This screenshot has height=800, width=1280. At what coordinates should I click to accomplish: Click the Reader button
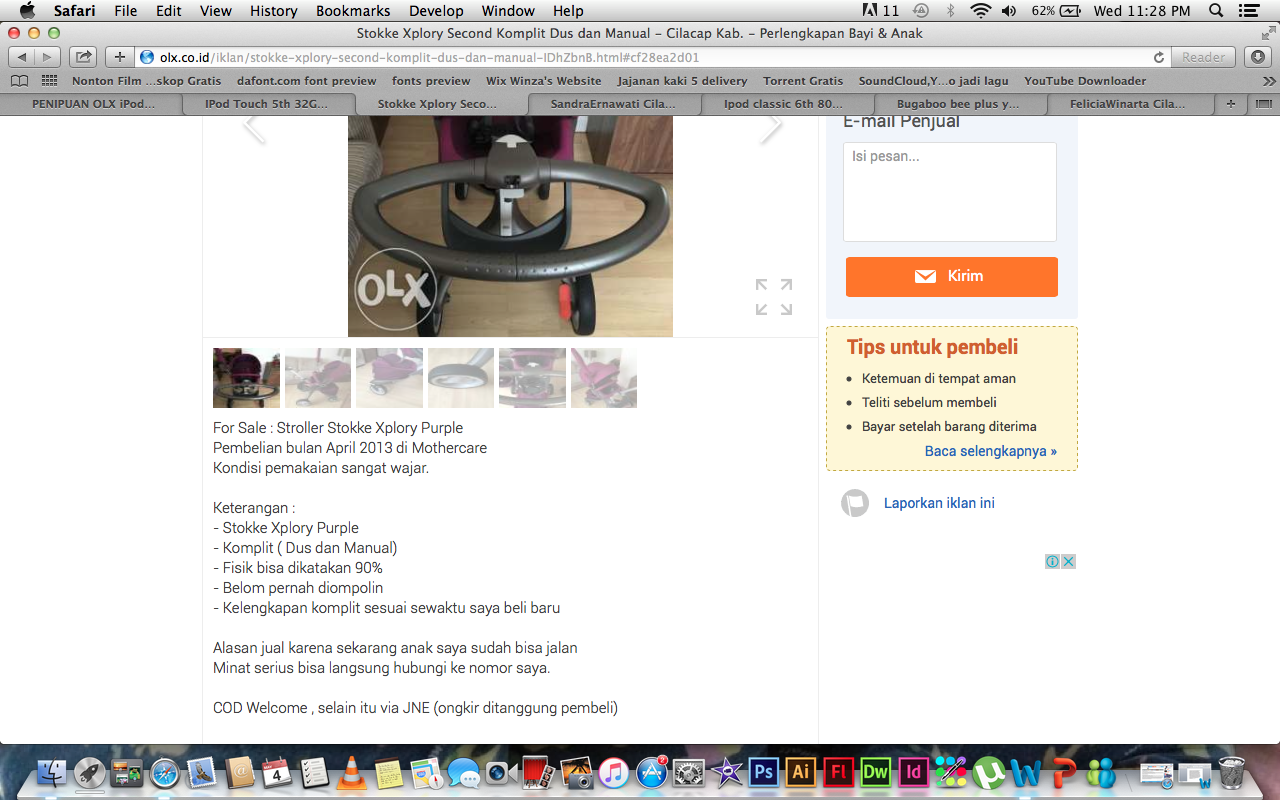(1203, 57)
